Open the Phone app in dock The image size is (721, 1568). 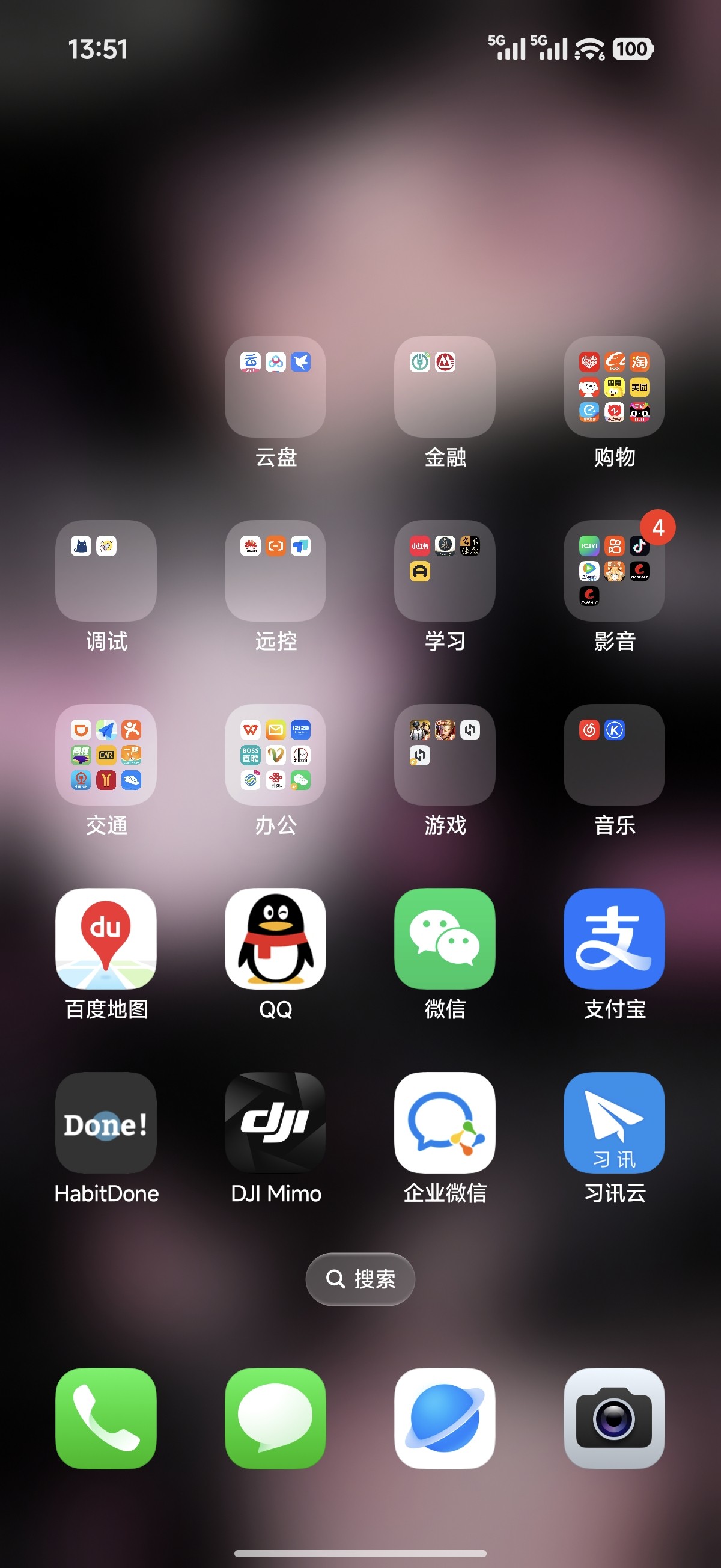click(106, 1418)
